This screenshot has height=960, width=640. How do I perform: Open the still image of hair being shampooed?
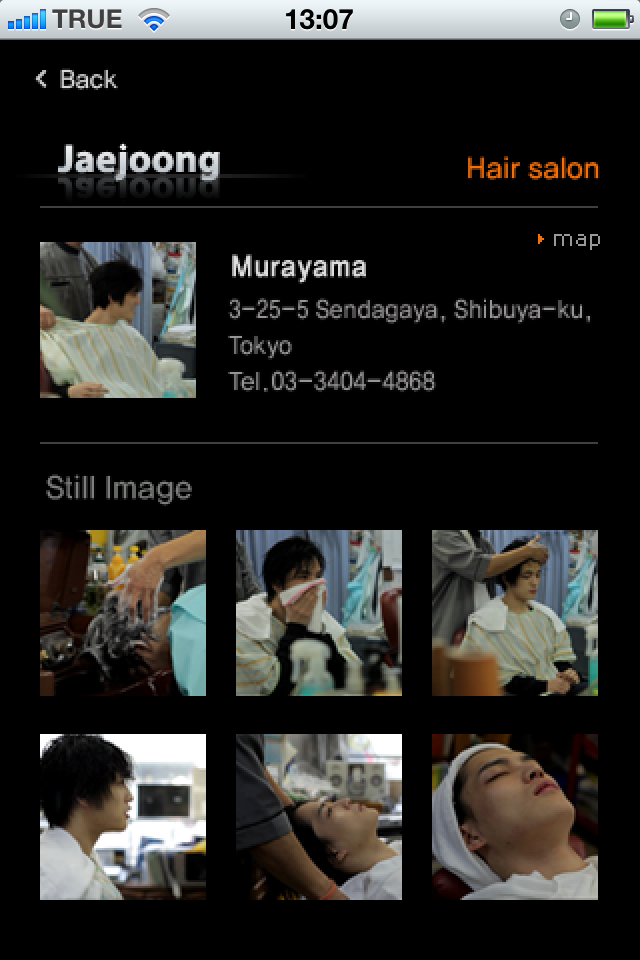click(x=123, y=613)
